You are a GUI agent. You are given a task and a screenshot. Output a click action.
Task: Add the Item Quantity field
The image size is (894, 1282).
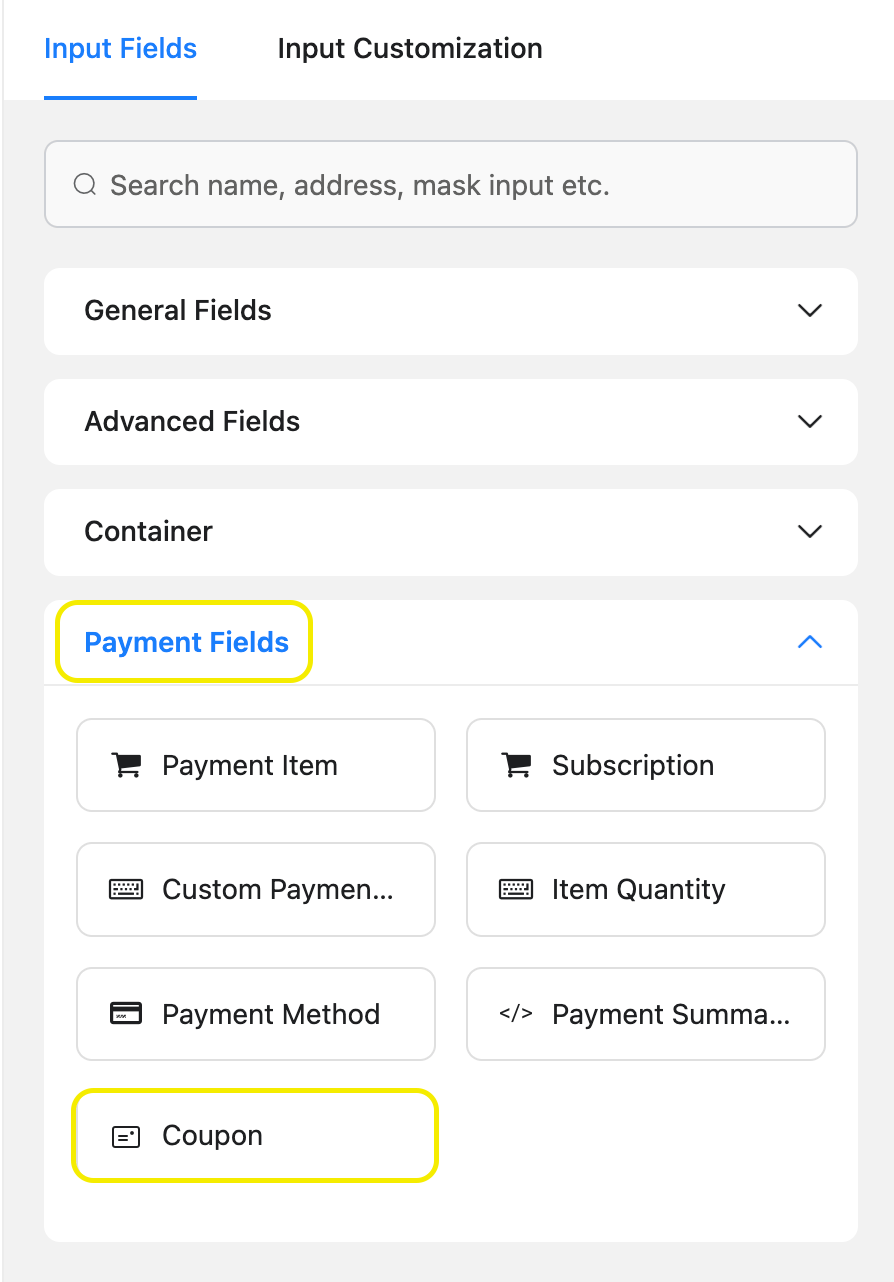coord(645,889)
